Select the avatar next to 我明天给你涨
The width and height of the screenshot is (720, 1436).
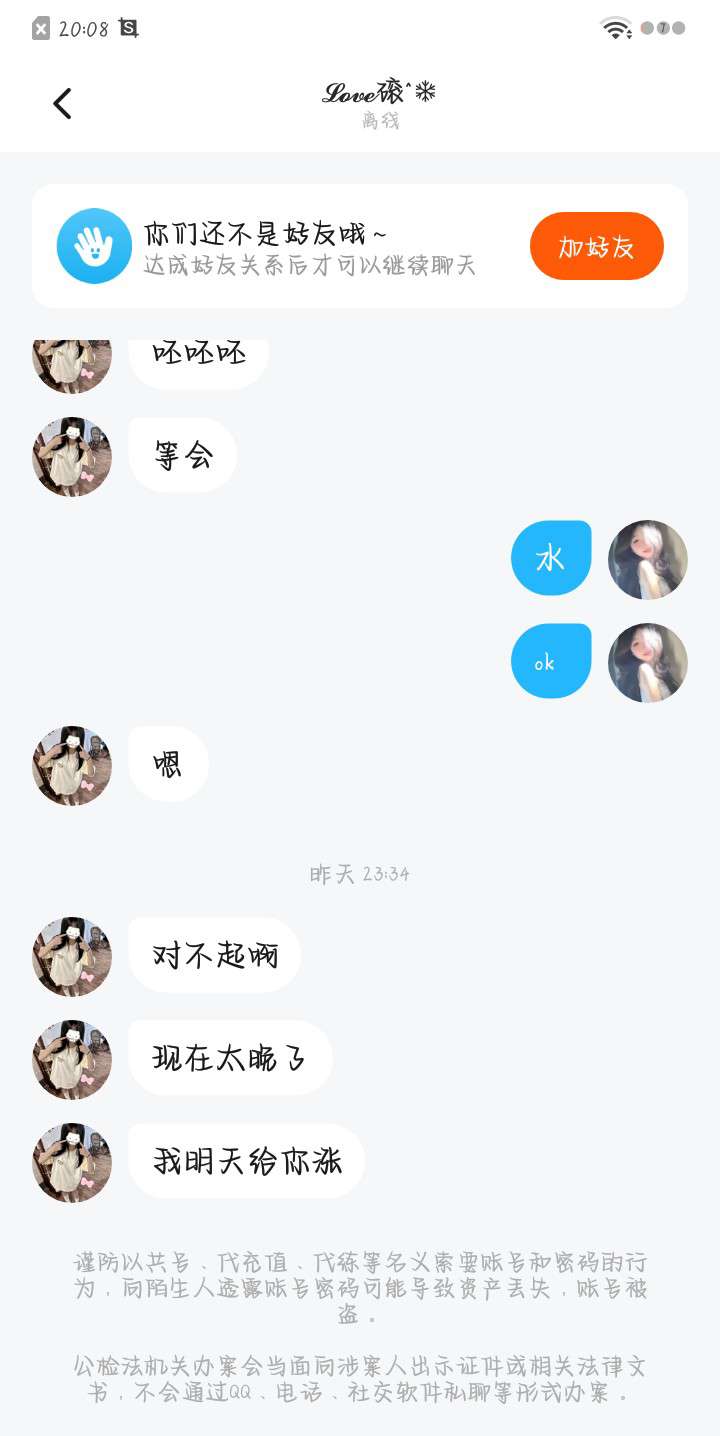(x=72, y=1162)
